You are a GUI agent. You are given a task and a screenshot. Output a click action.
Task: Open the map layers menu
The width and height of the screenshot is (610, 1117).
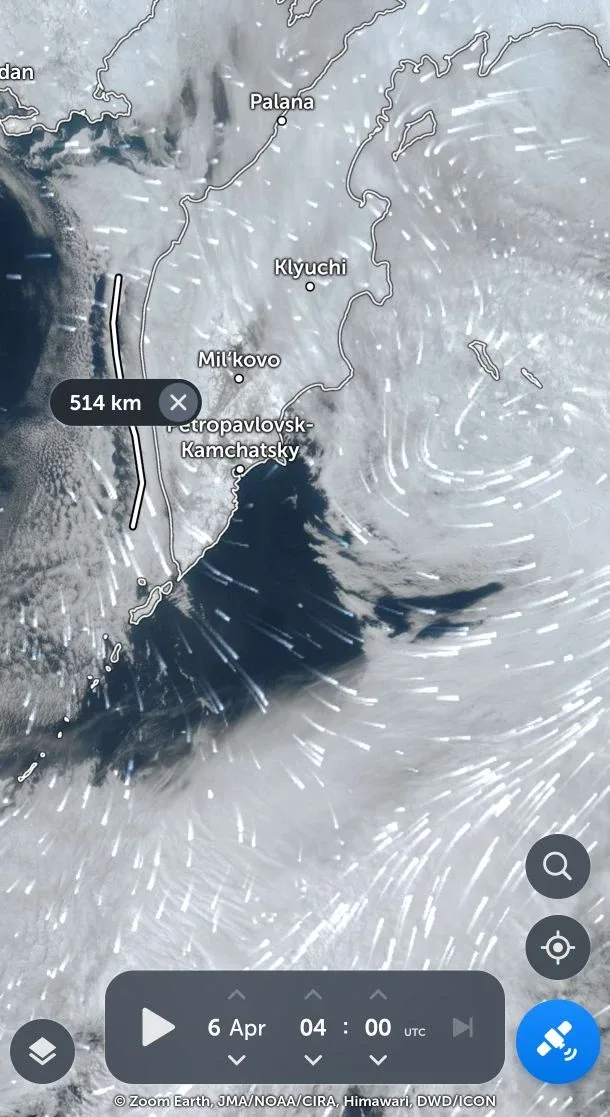(x=42, y=1051)
